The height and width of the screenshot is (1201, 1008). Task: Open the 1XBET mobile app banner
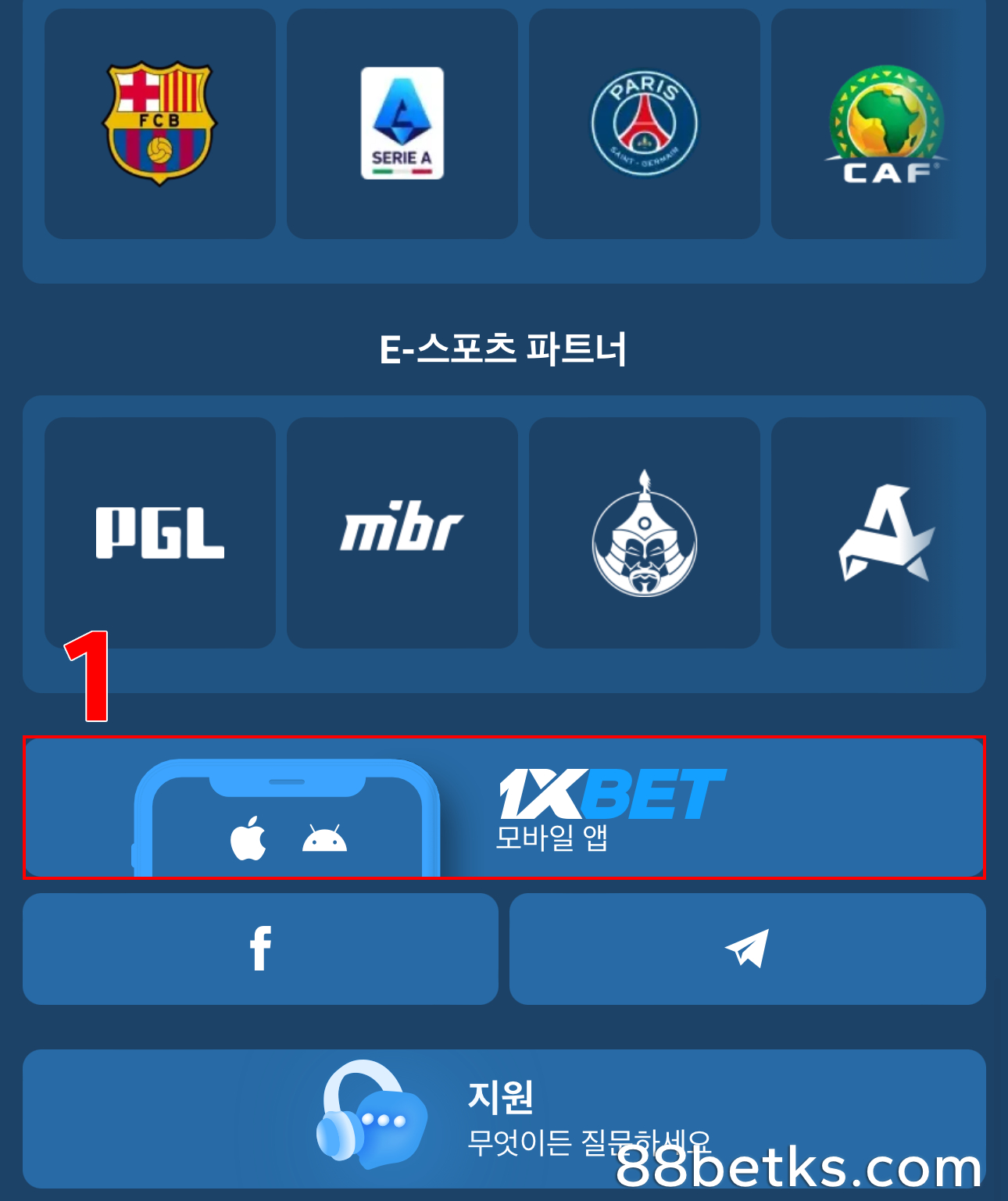point(504,808)
